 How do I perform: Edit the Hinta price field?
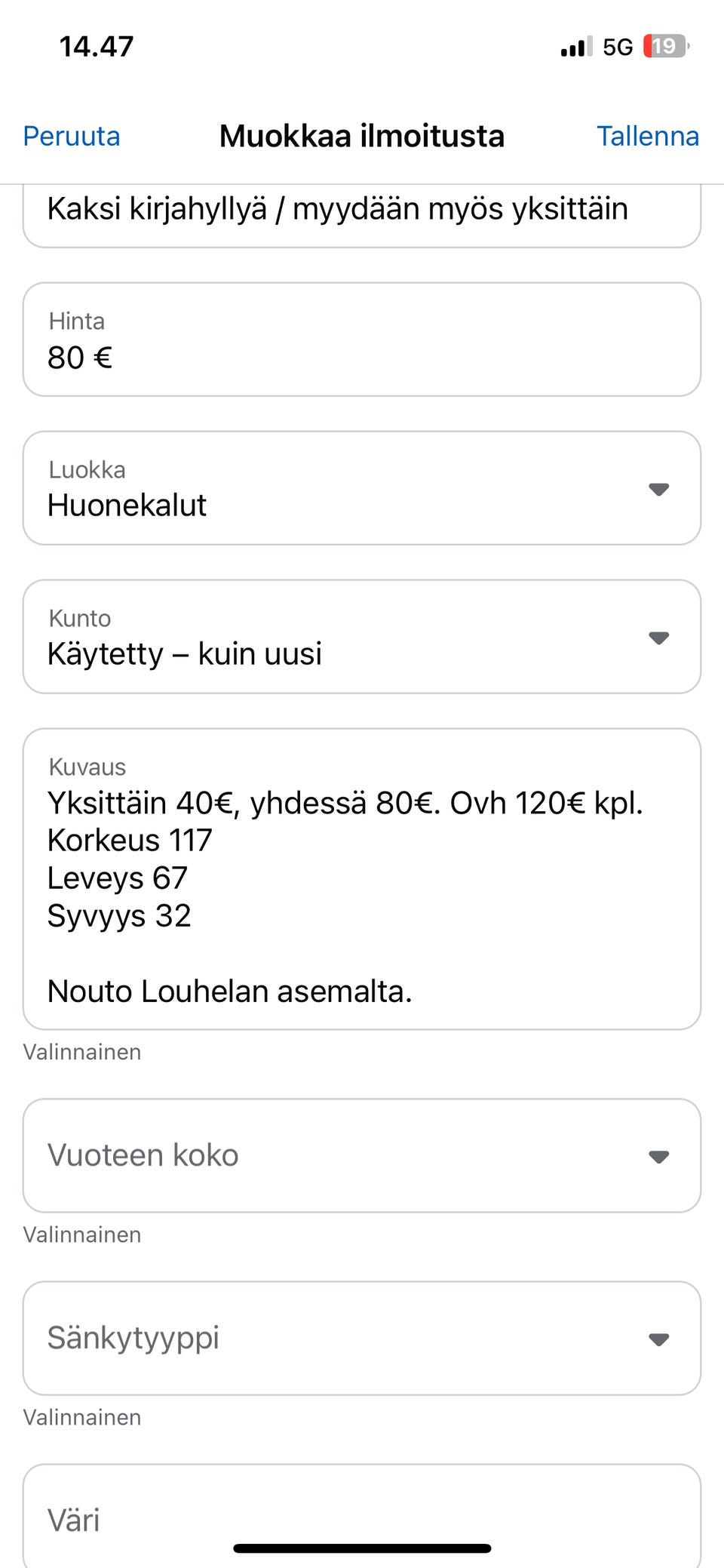(362, 340)
